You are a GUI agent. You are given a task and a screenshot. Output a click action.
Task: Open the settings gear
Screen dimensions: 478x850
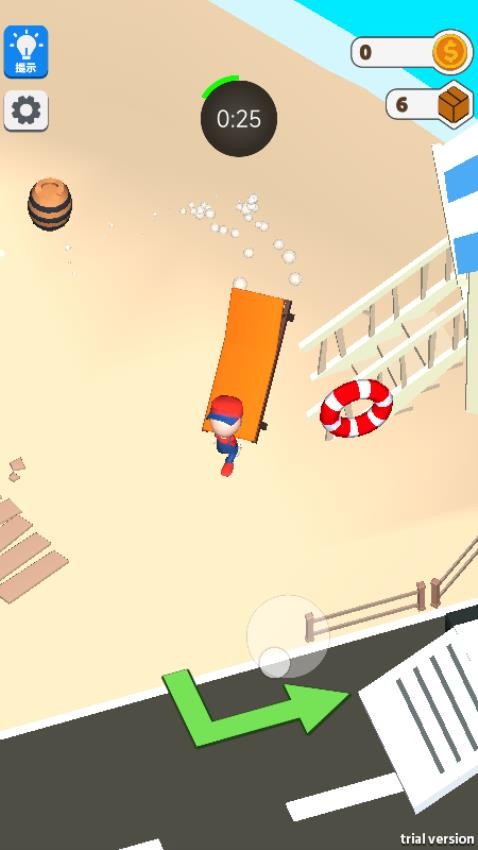click(x=26, y=111)
